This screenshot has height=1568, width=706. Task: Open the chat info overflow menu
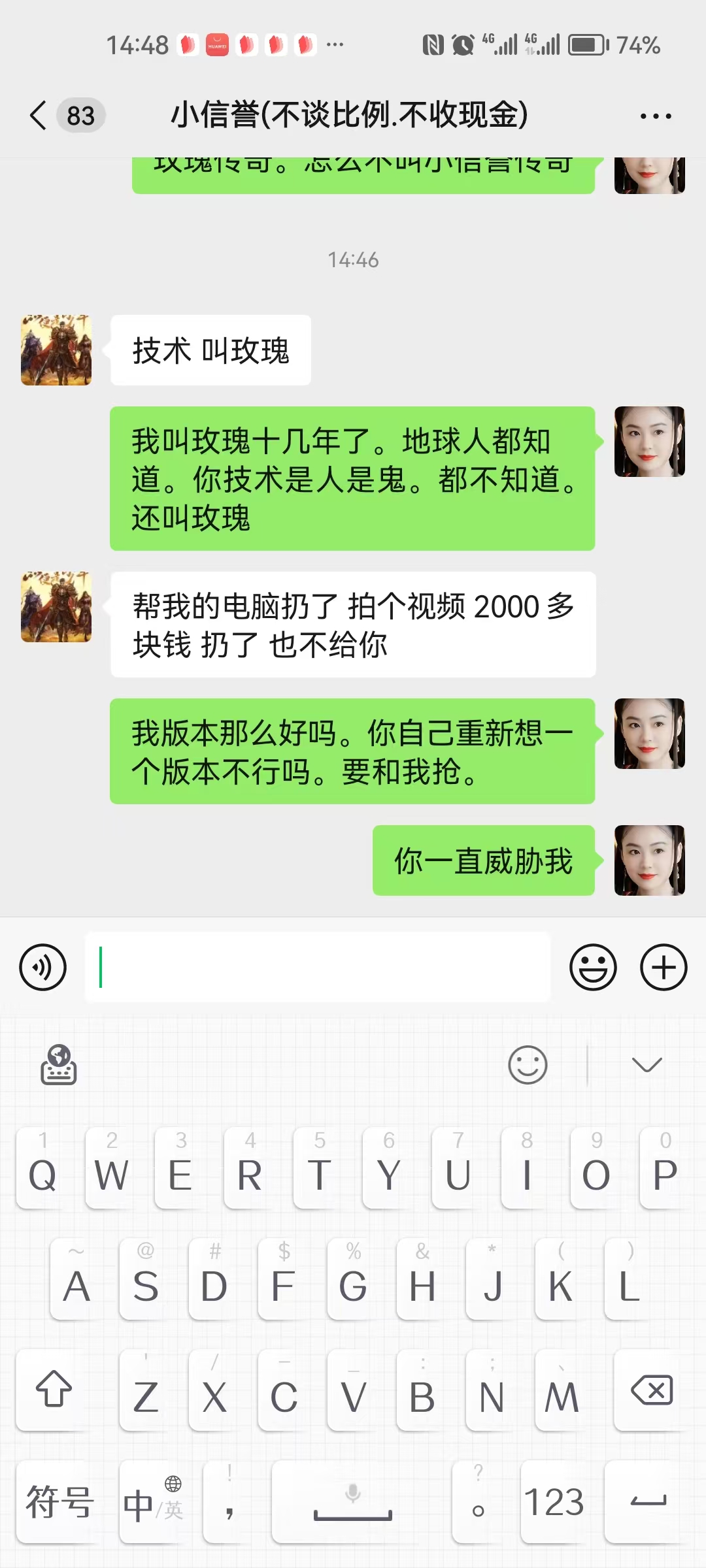click(656, 116)
